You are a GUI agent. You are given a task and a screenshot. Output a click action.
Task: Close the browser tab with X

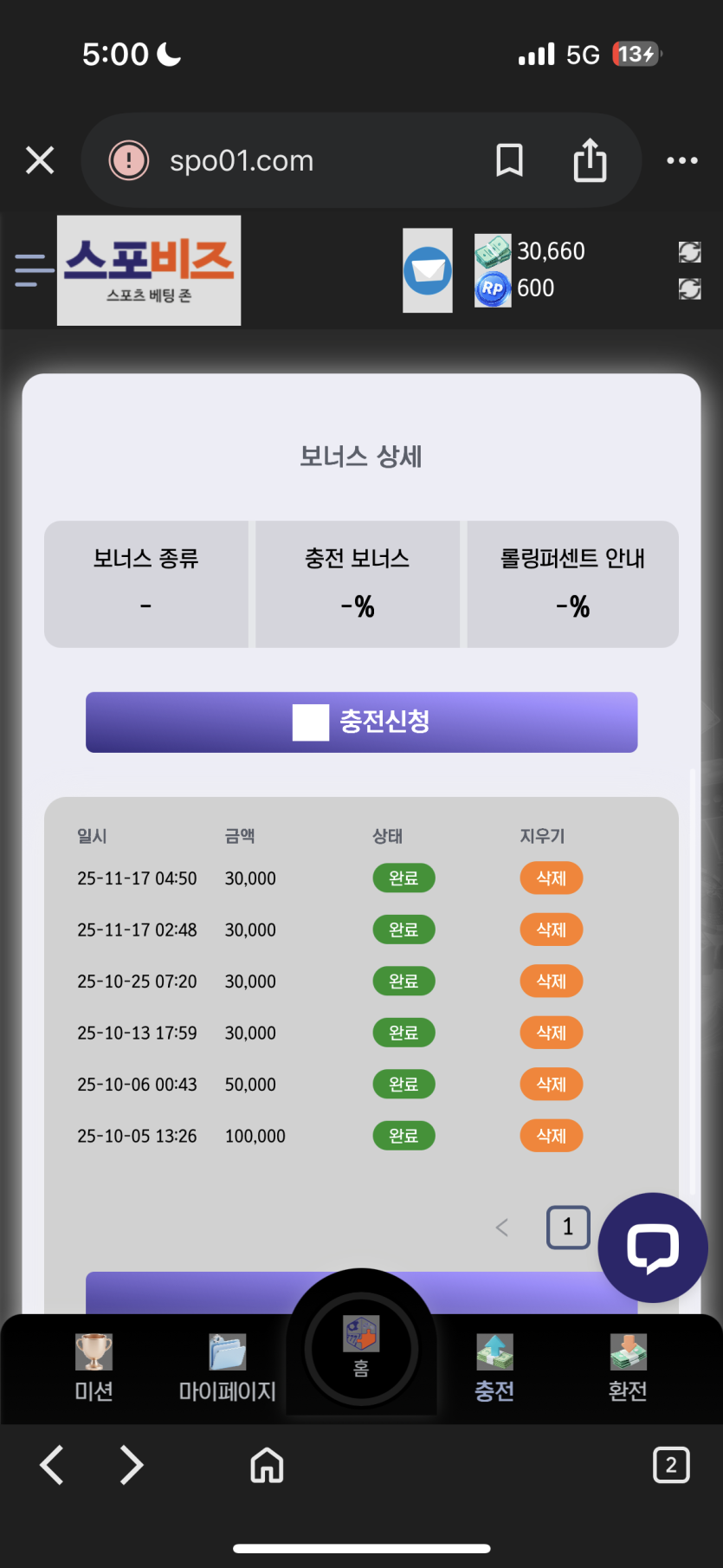(x=40, y=160)
